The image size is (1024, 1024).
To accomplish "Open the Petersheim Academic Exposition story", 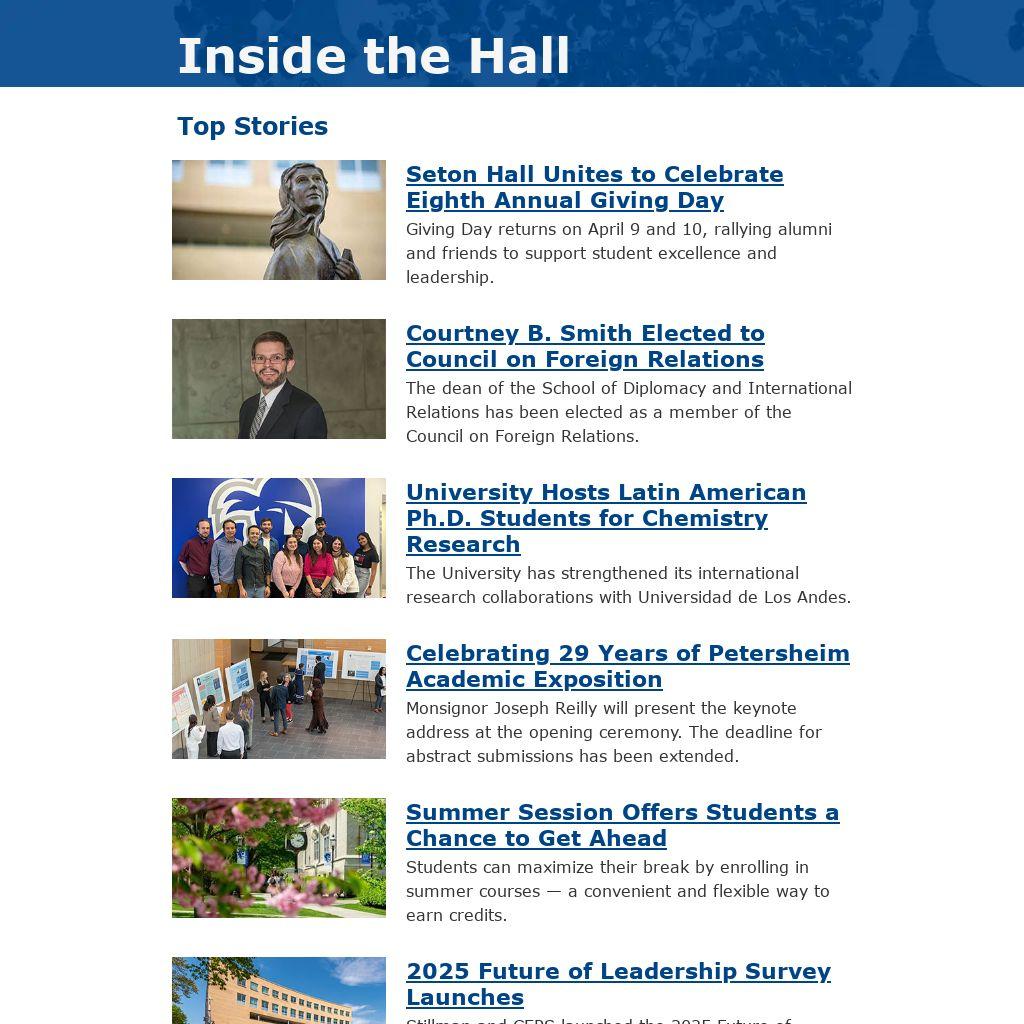I will [x=627, y=666].
